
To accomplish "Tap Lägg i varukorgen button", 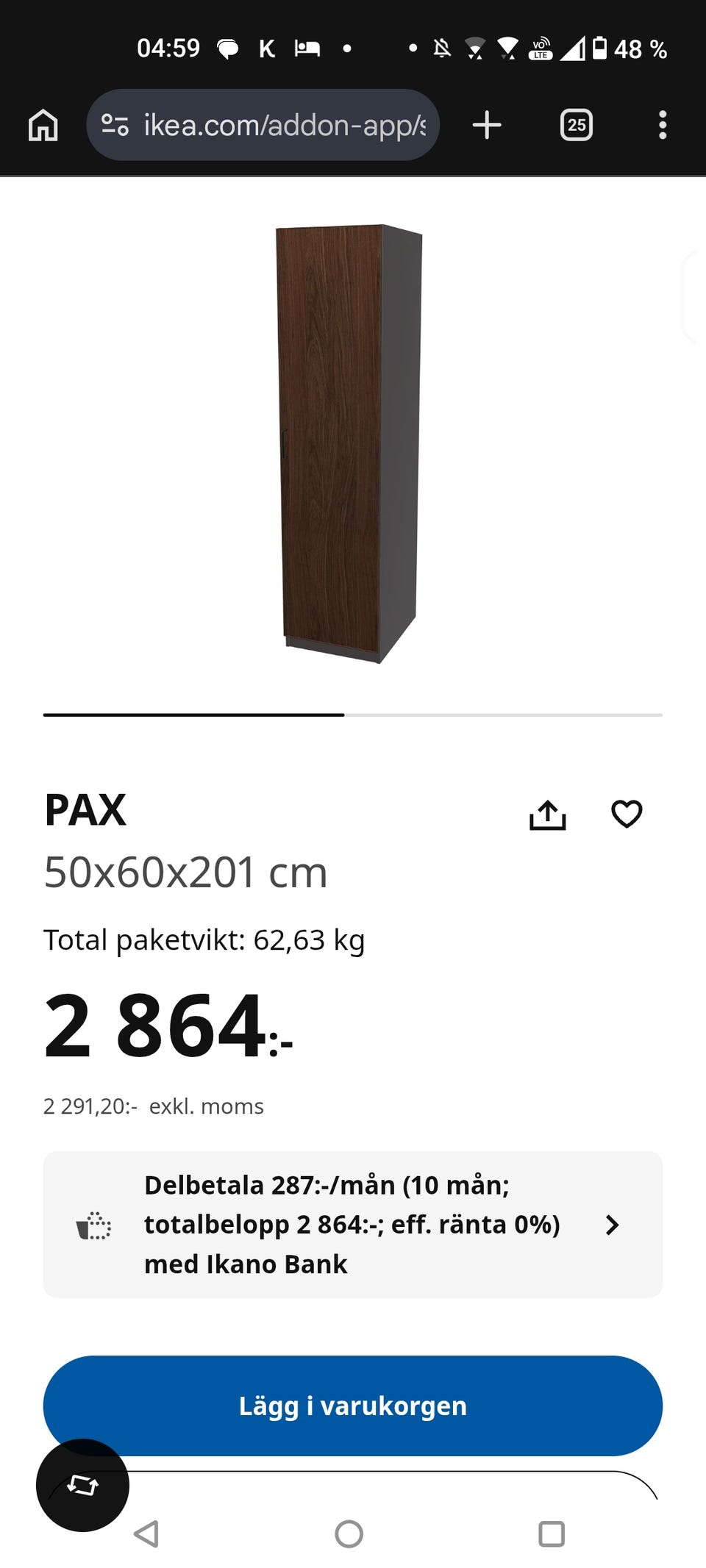I will (352, 1405).
